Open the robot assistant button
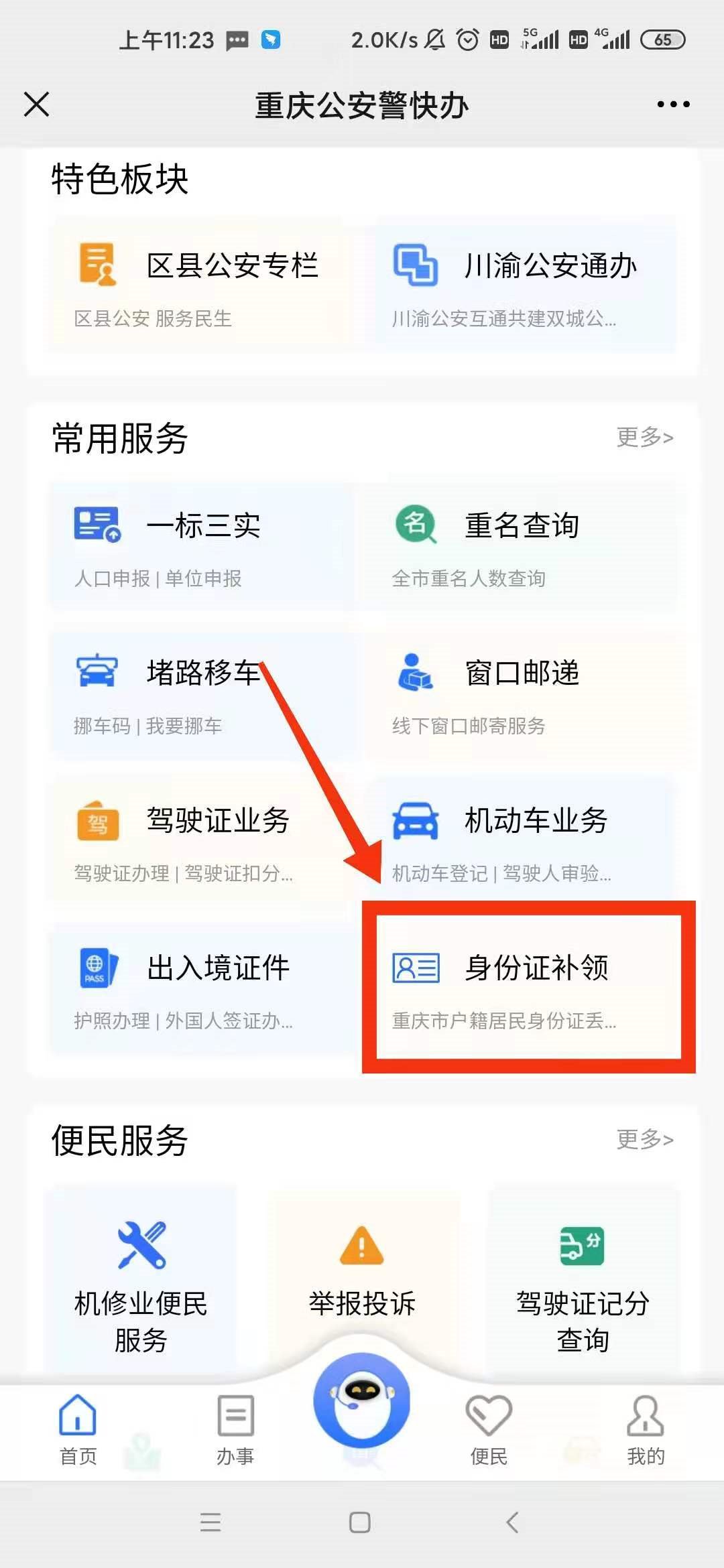The height and width of the screenshot is (1568, 724). 362,1400
